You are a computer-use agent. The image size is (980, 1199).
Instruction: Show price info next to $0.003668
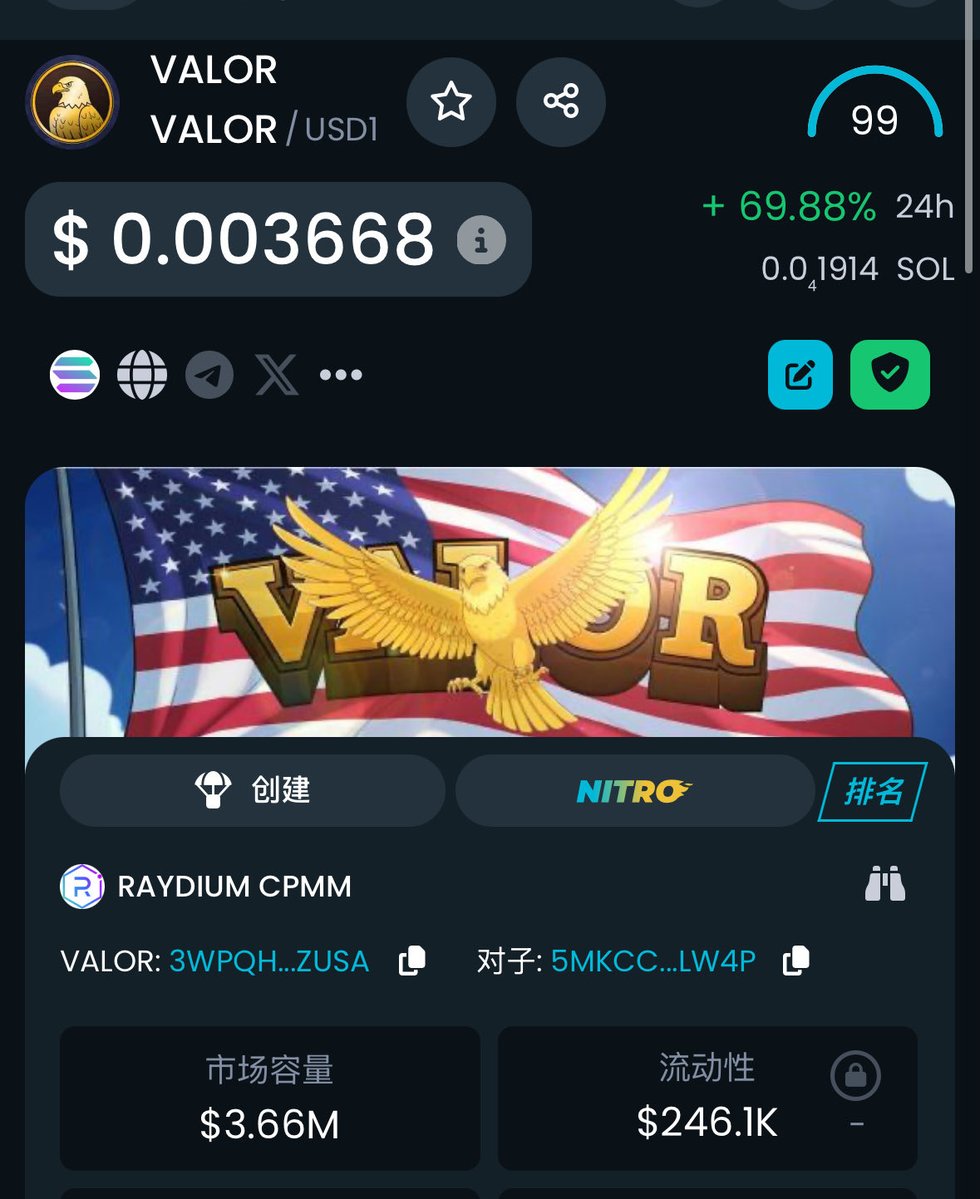coord(481,241)
